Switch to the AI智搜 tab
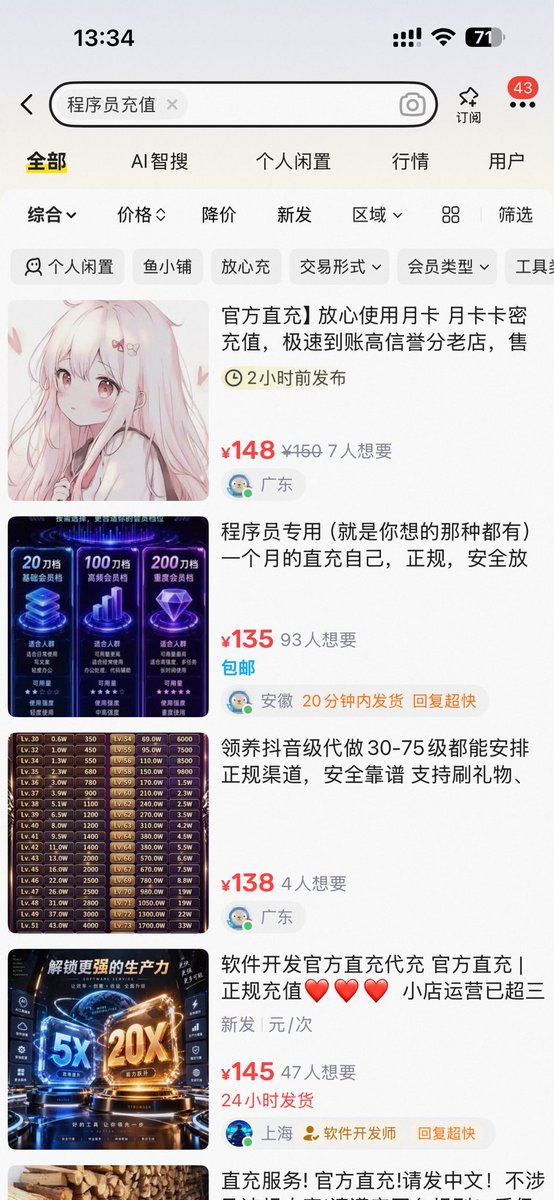Screen dimensions: 554x1200 pyautogui.click(x=160, y=161)
